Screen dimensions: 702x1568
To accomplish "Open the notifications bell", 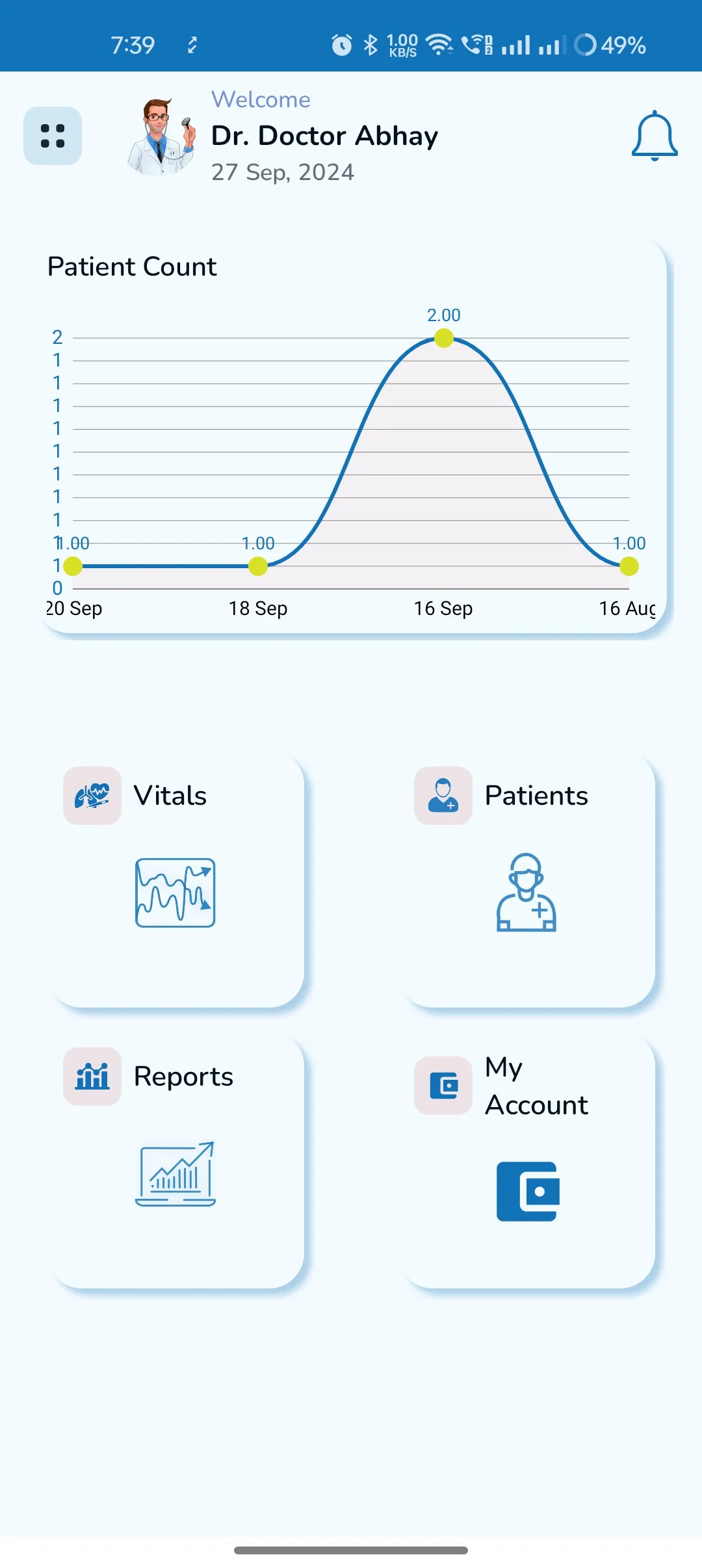I will [x=655, y=136].
